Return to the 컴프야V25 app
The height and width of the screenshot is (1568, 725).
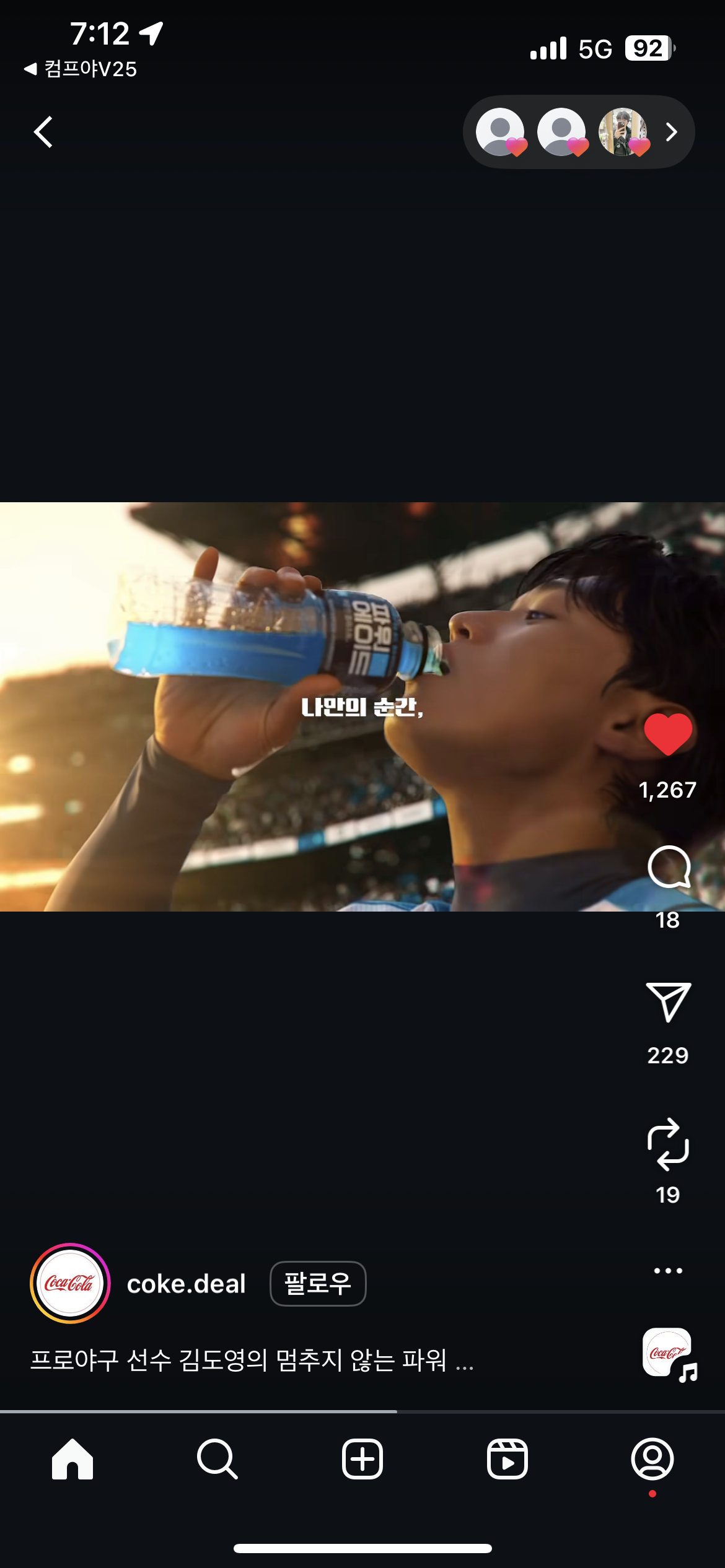(x=81, y=69)
